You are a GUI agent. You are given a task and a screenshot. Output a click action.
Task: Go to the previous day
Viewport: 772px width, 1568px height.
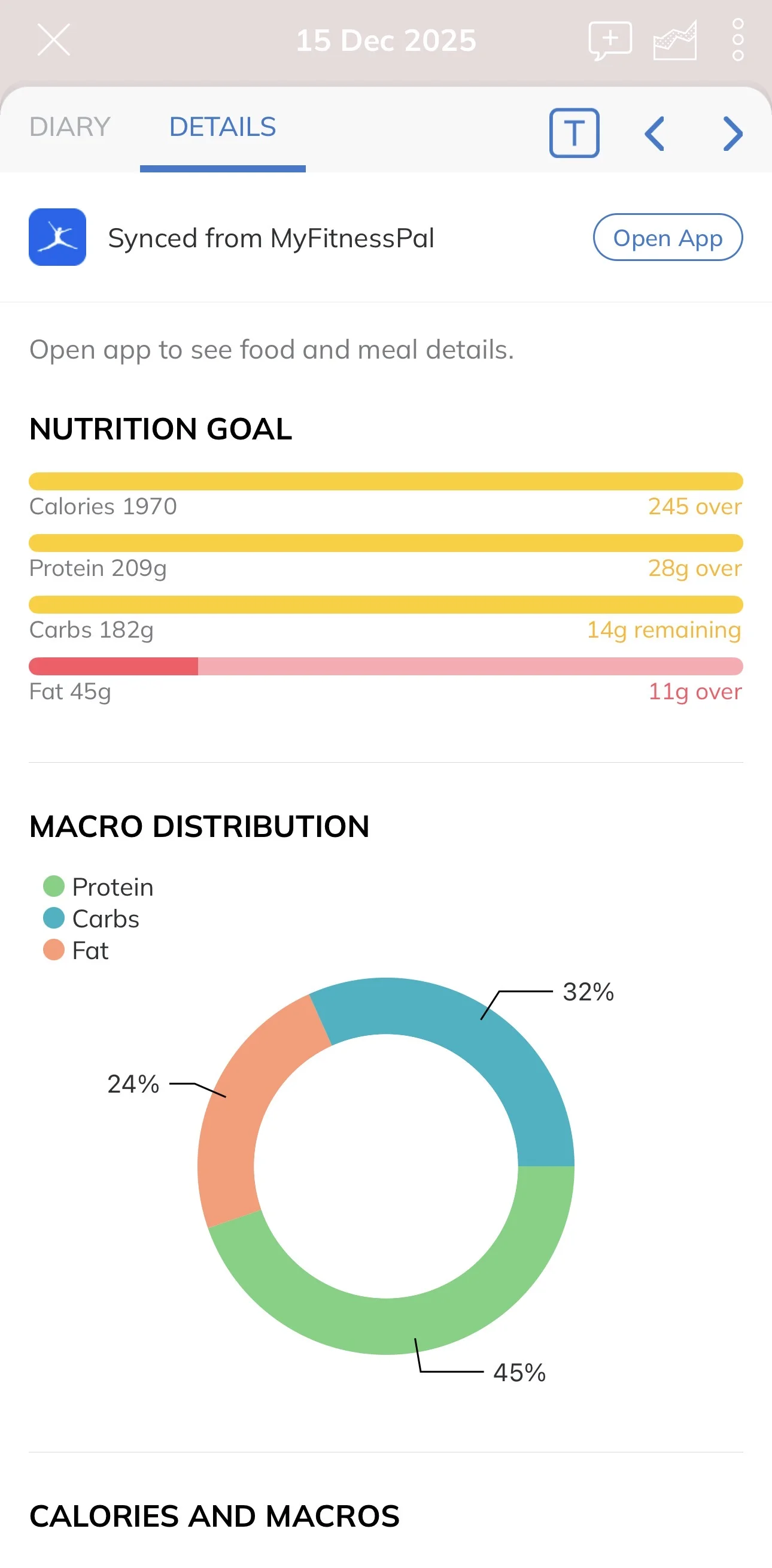[654, 134]
